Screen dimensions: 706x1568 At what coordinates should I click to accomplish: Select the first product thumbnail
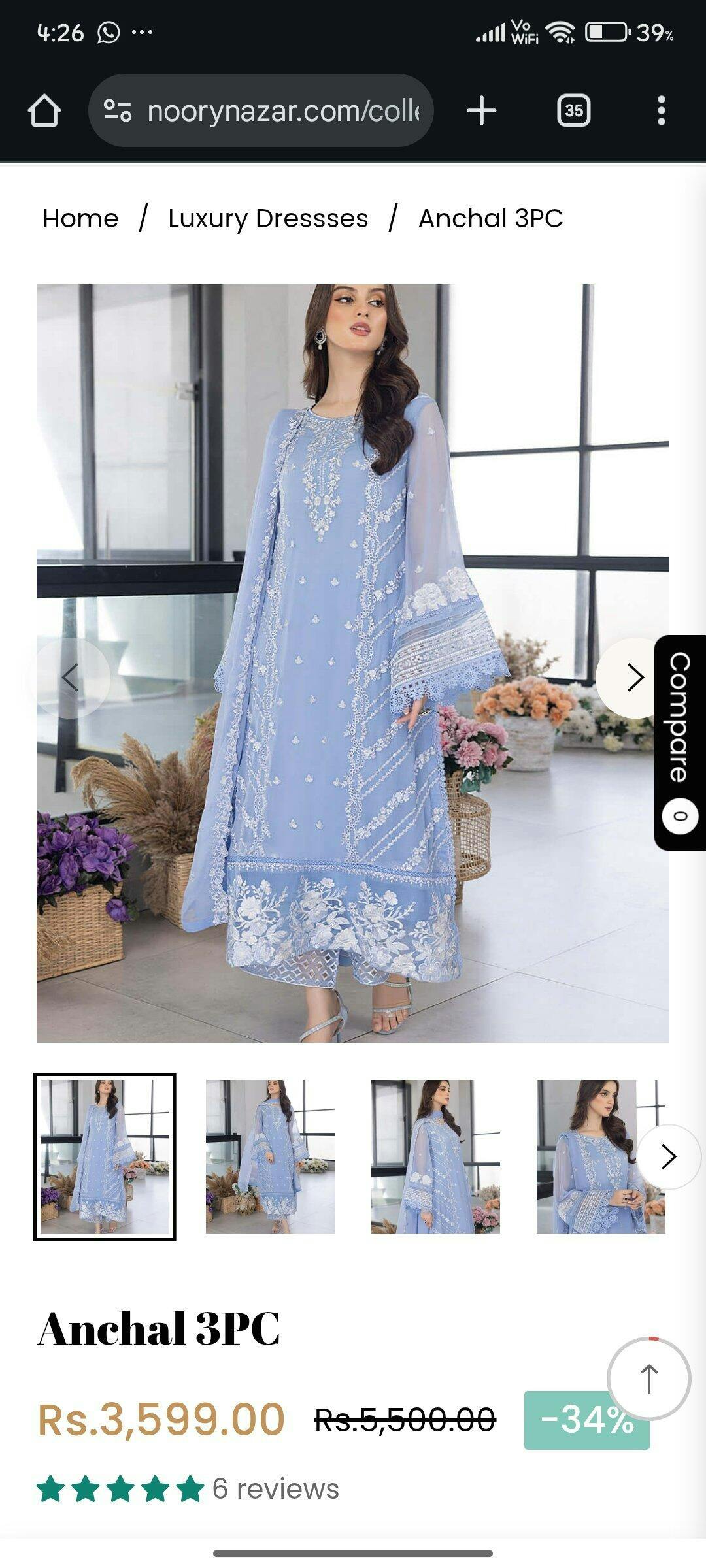pyautogui.click(x=105, y=1156)
